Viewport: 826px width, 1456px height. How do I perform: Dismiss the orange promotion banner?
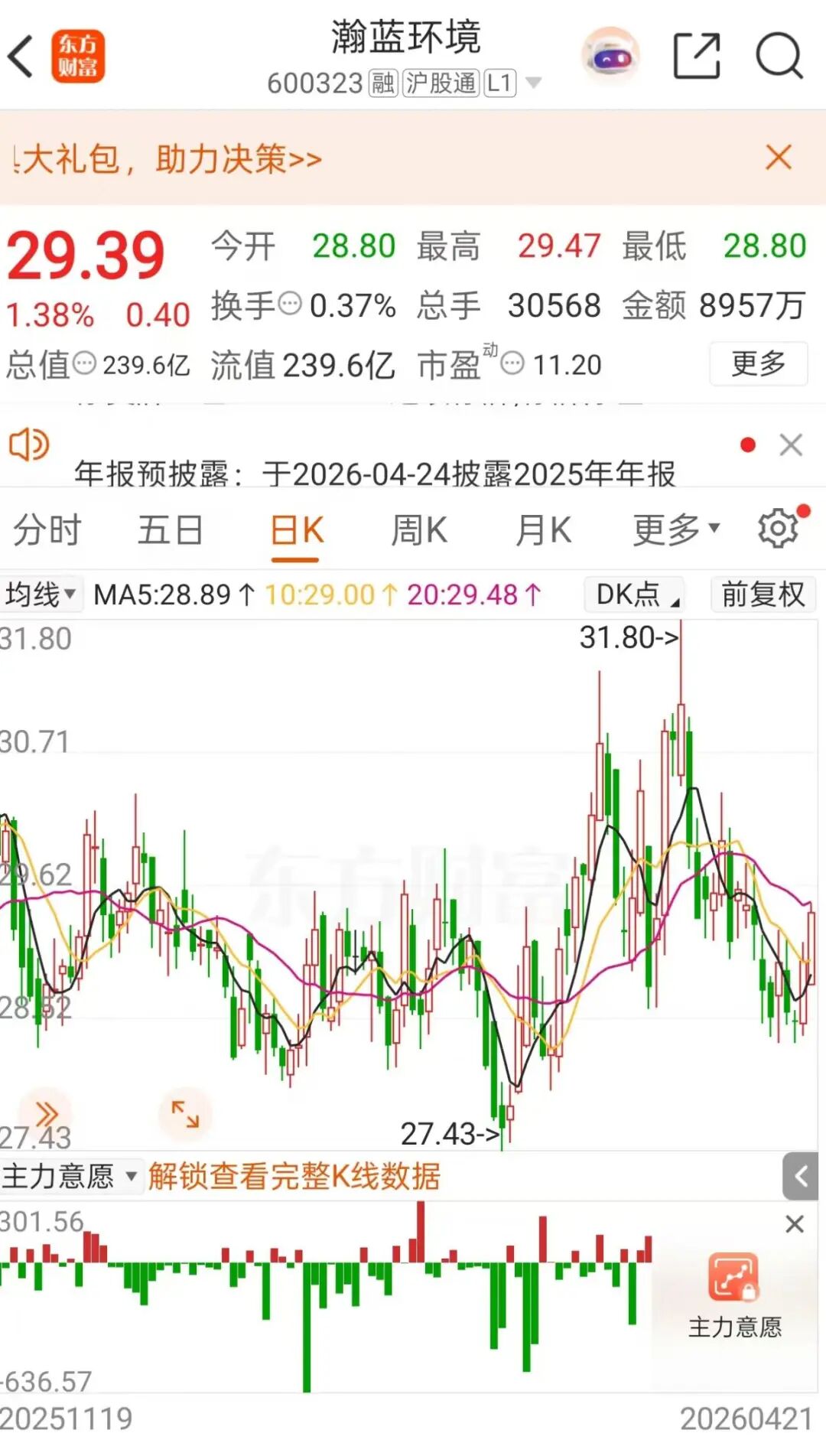pyautogui.click(x=778, y=158)
